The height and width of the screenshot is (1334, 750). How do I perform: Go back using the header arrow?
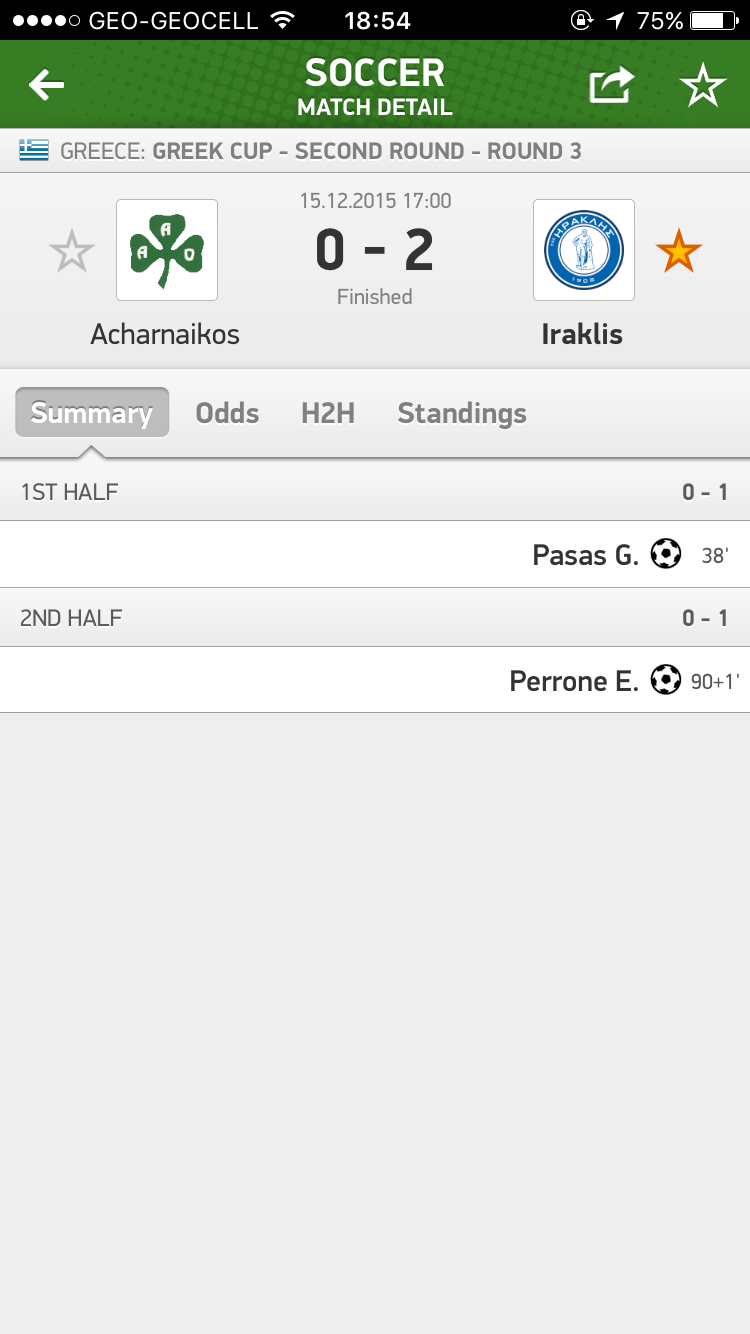46,86
